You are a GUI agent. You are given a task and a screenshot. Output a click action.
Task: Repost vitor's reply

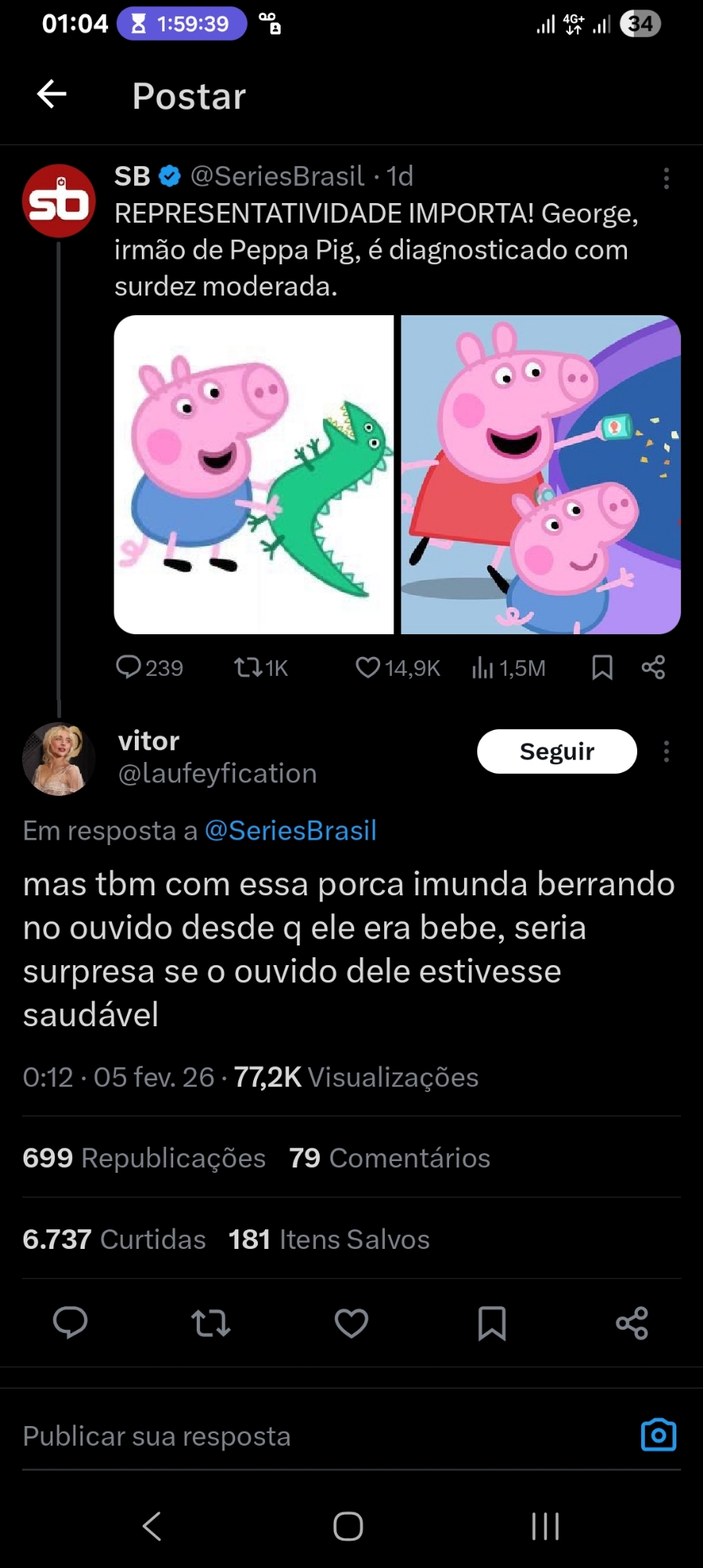point(211,1323)
